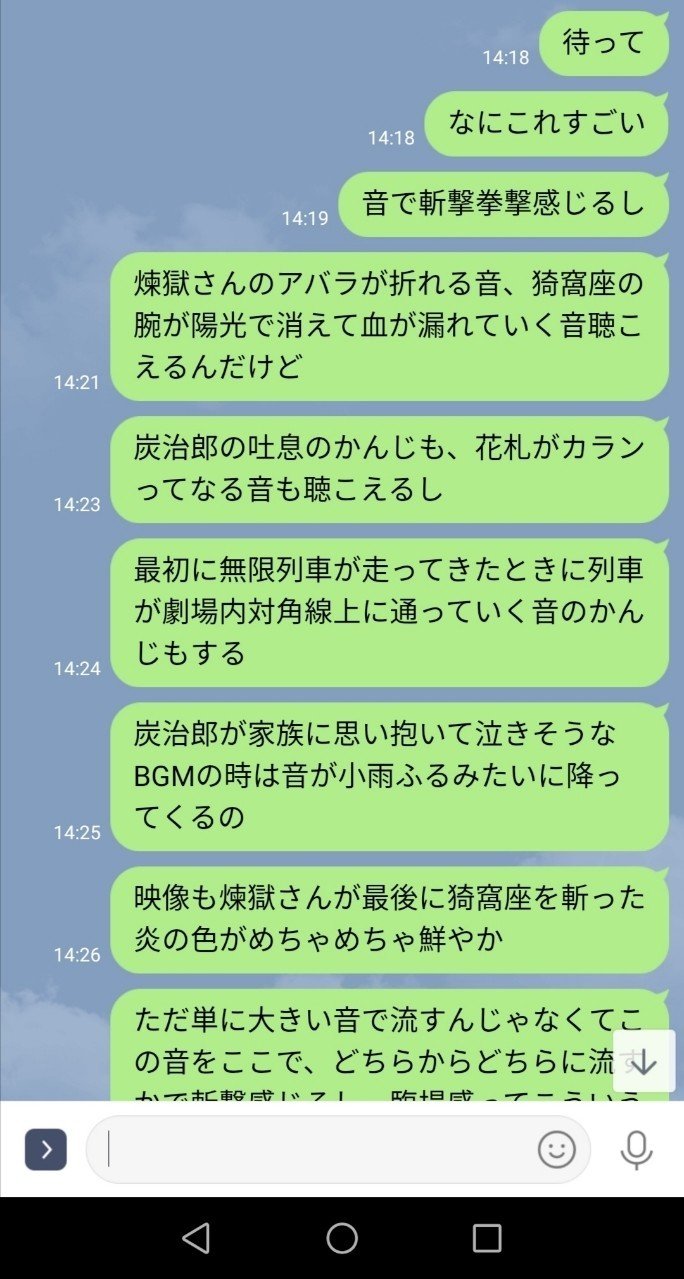Expand the attachment options arrow
The height and width of the screenshot is (1279, 684).
pos(46,1149)
